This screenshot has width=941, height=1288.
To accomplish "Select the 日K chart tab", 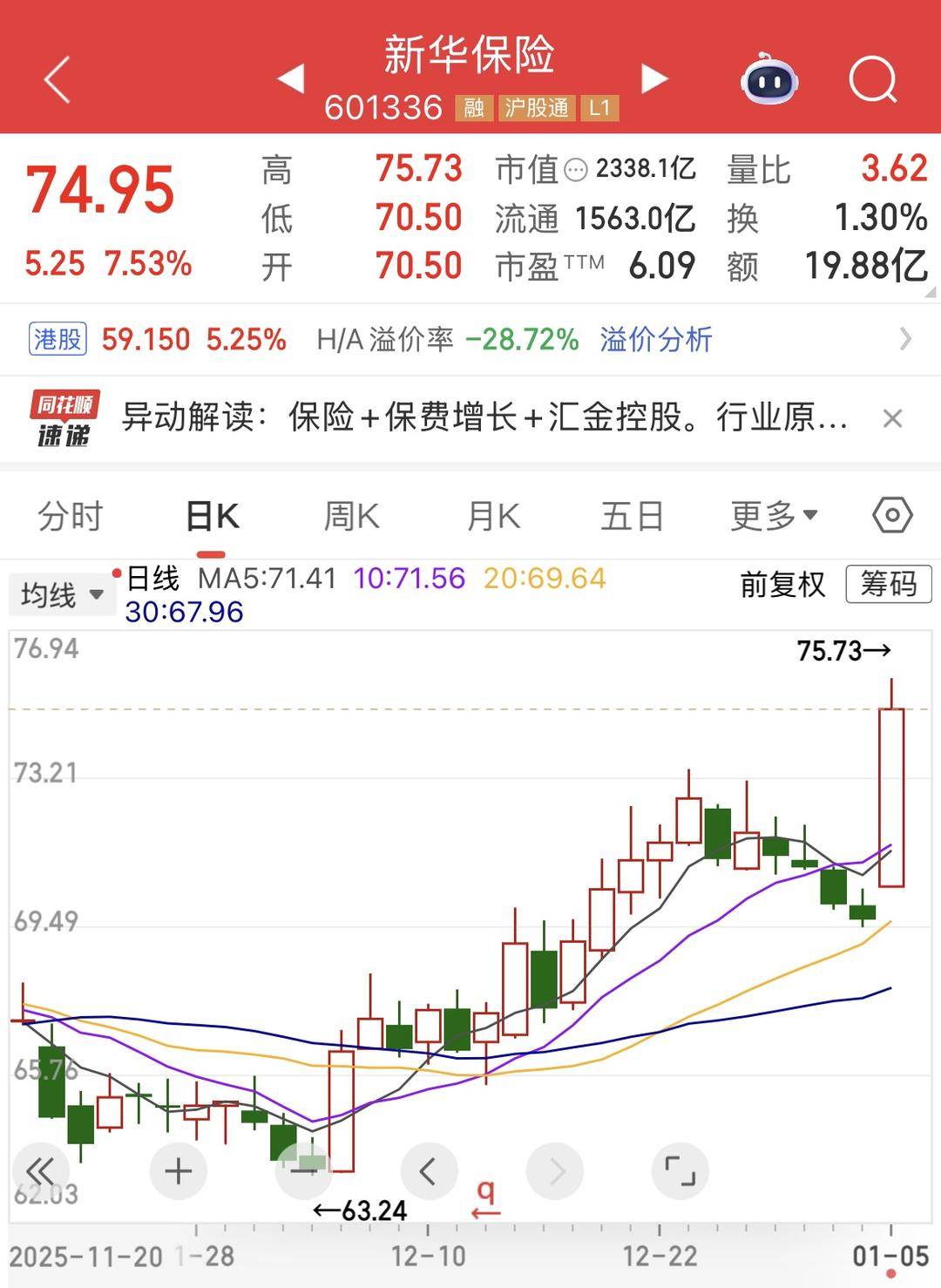I will (x=212, y=516).
